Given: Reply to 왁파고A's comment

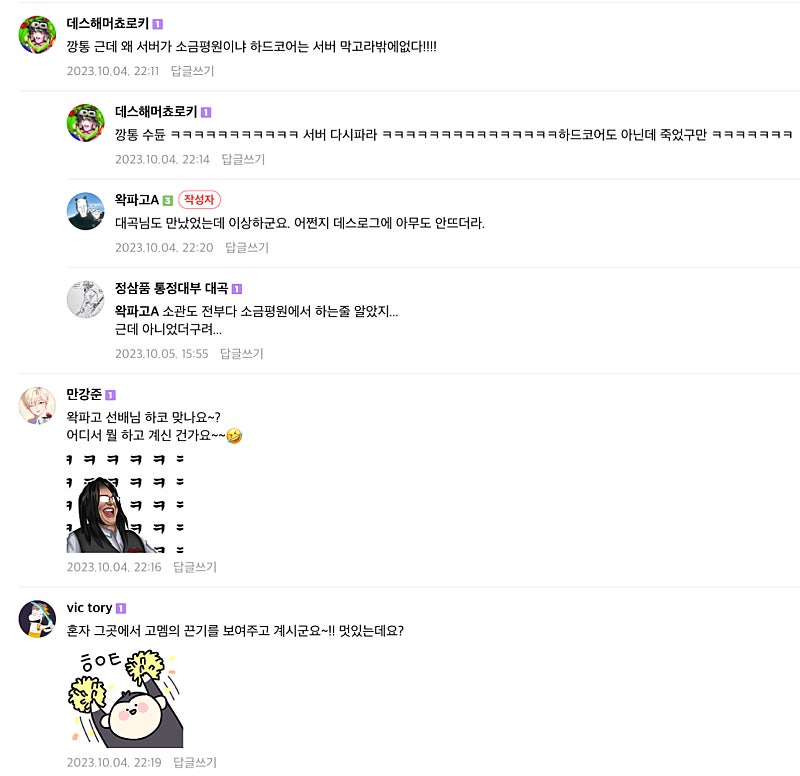Looking at the screenshot, I should 246,247.
